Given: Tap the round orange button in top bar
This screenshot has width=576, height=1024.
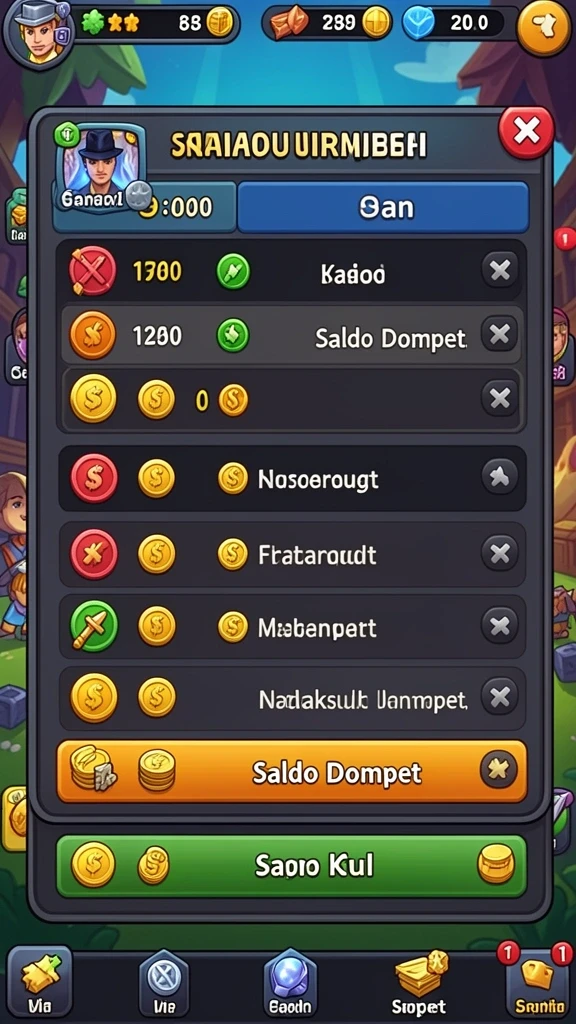Looking at the screenshot, I should (x=543, y=27).
